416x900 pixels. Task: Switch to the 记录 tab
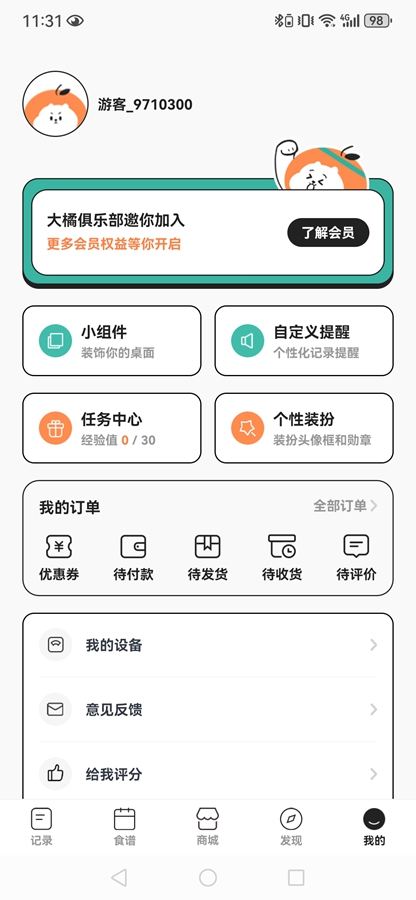click(x=41, y=827)
